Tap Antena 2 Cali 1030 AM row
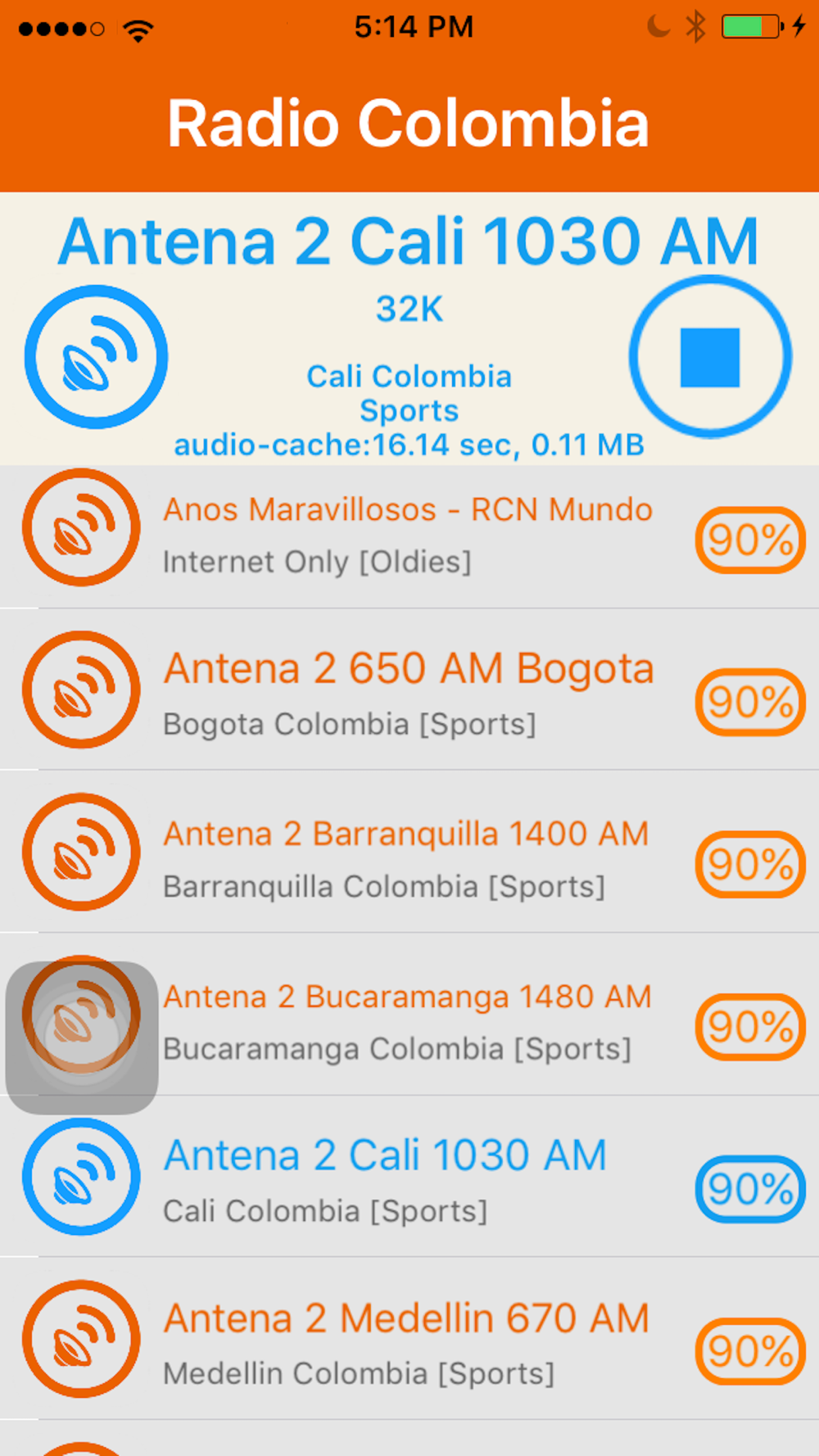This screenshot has height=1456, width=819. point(409,1176)
